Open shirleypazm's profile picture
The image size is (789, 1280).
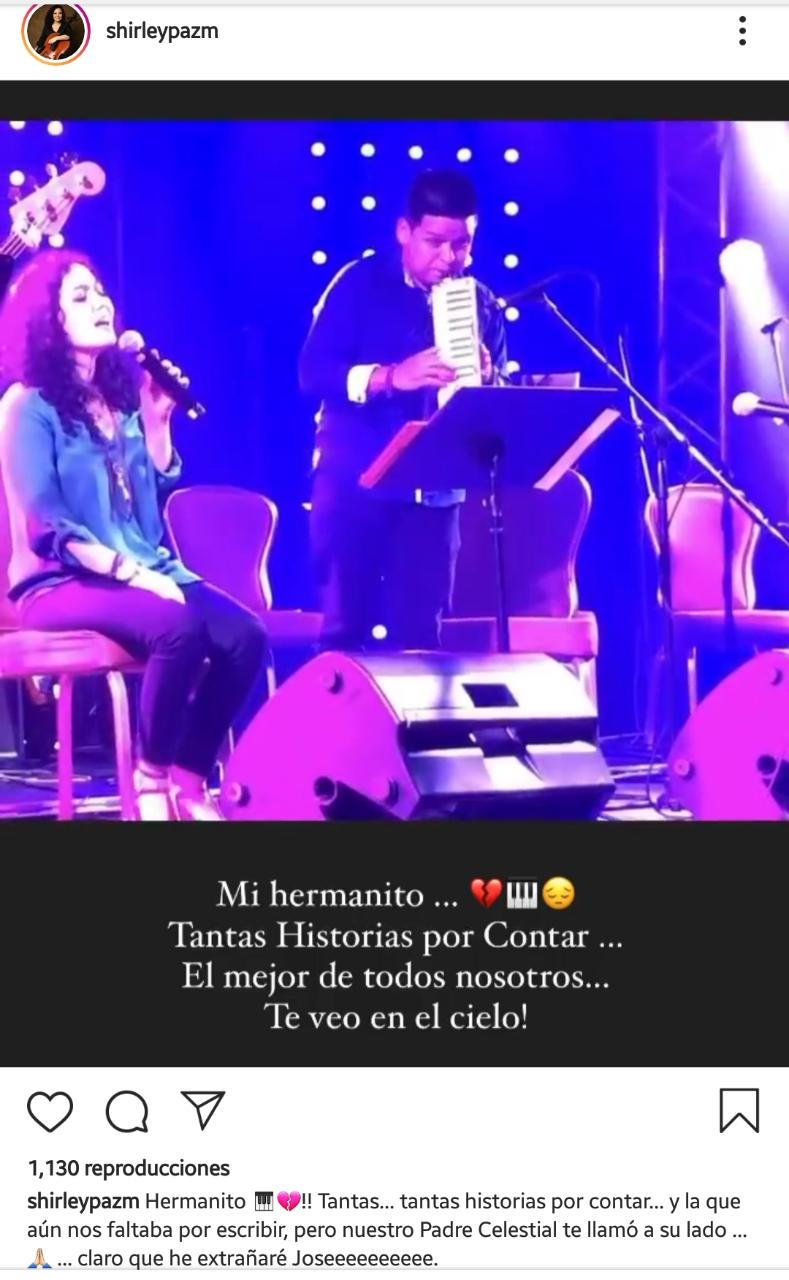(55, 34)
